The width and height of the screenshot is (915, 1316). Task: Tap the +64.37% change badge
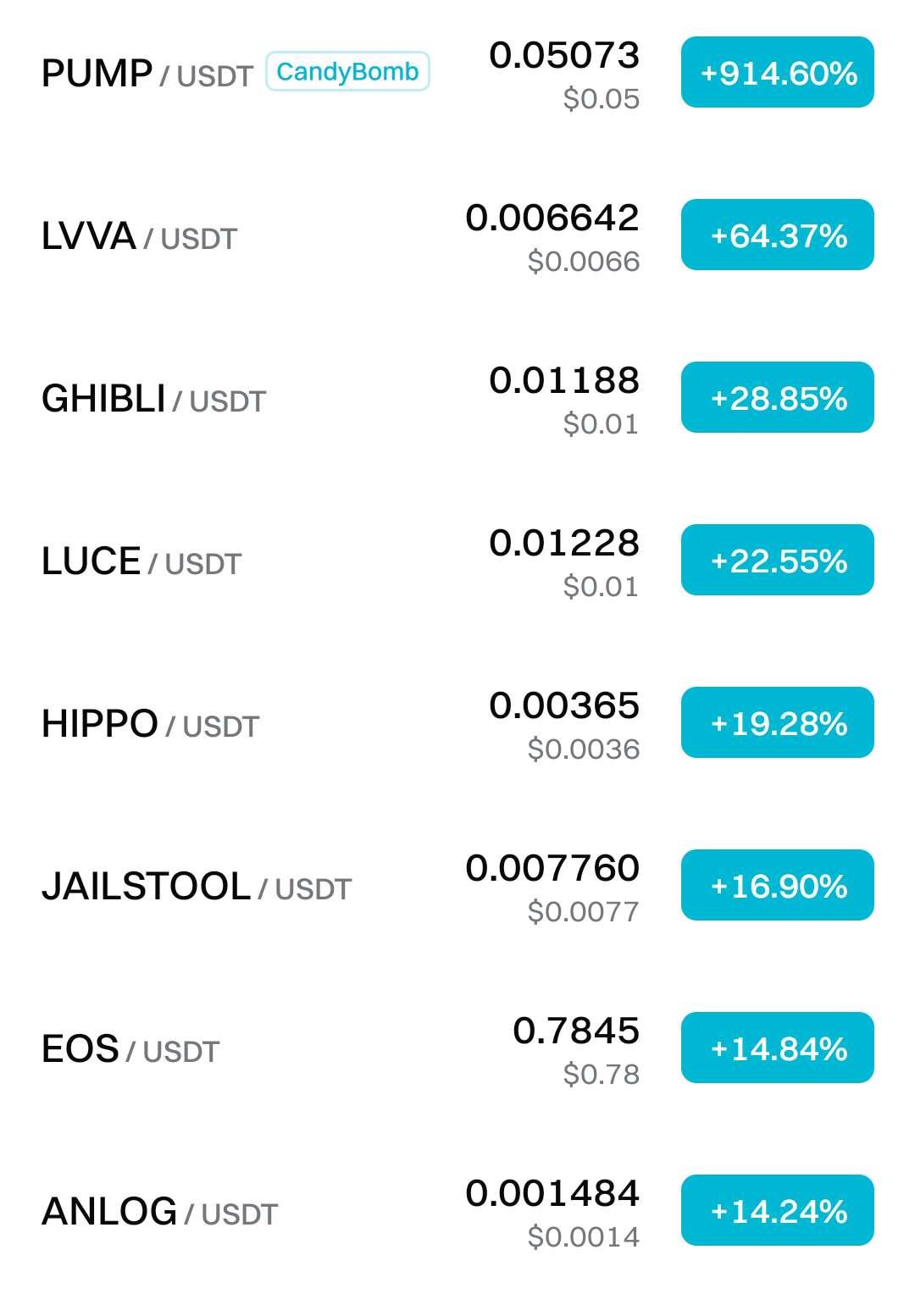[777, 235]
